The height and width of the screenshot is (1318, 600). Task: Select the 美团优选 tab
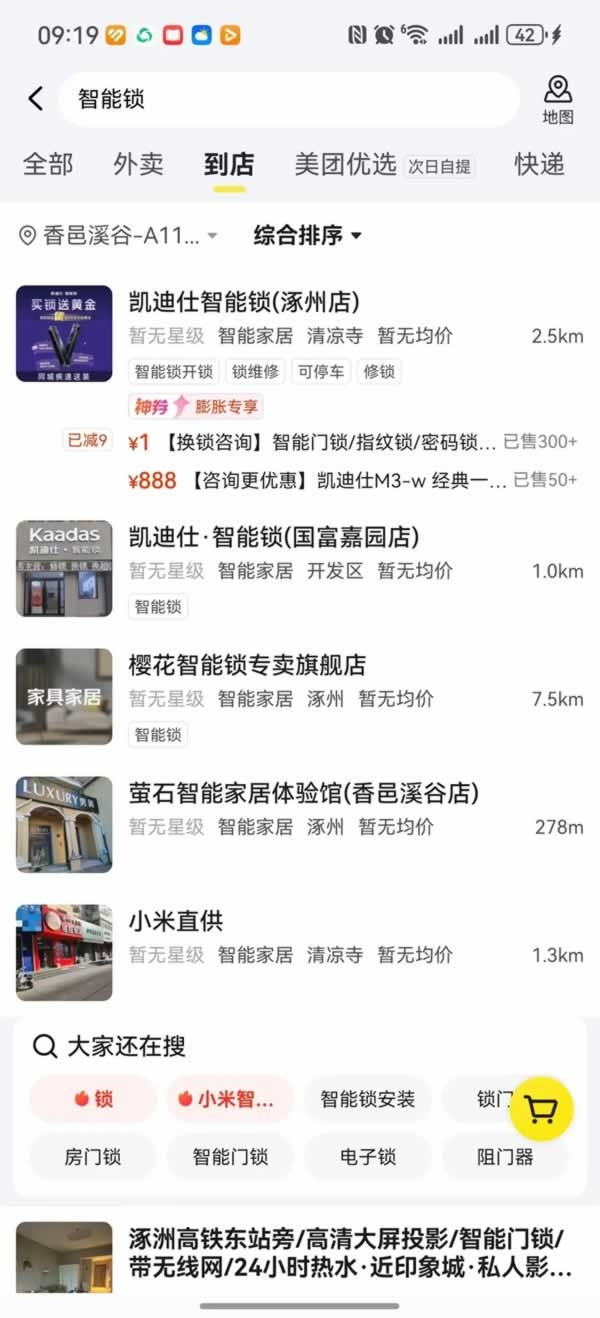[x=345, y=164]
